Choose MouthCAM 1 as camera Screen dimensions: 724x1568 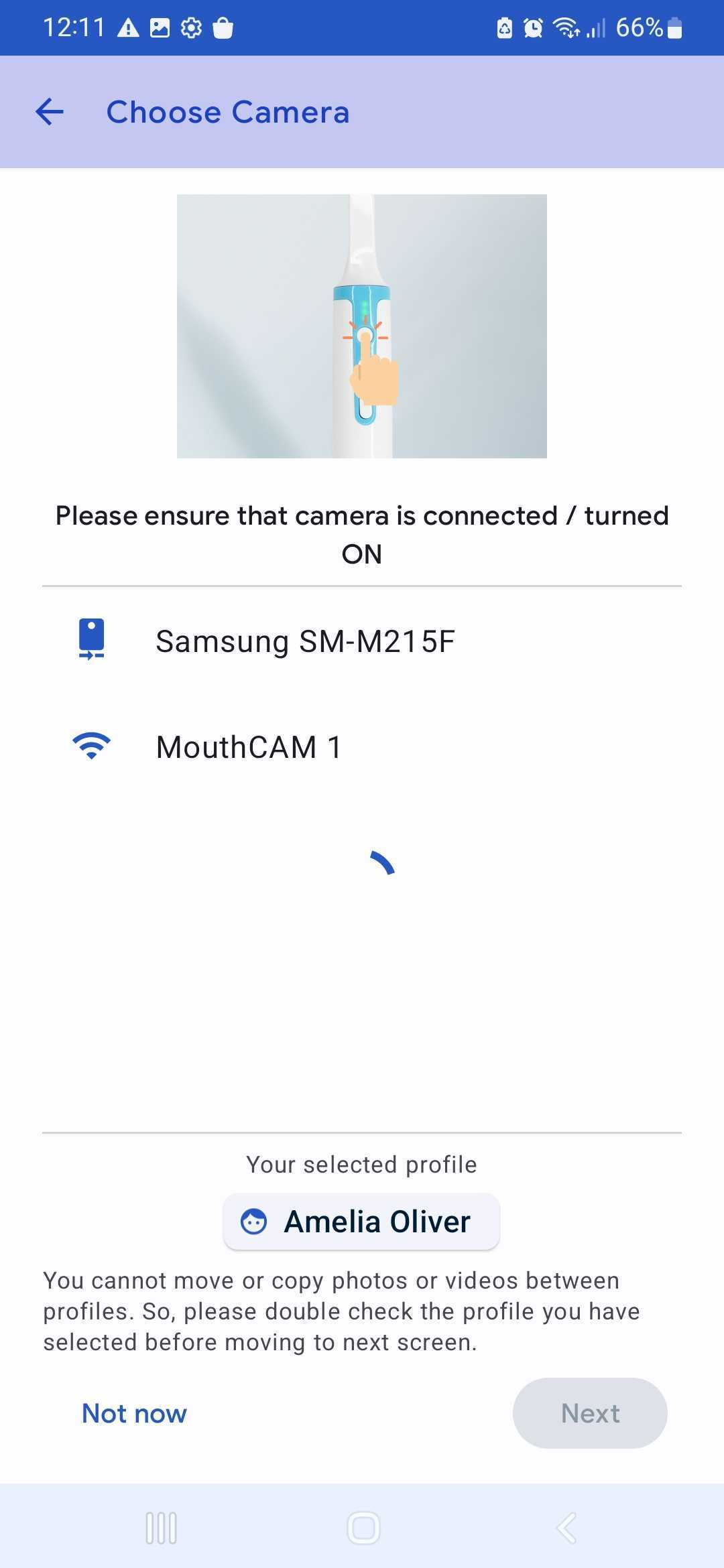(249, 747)
